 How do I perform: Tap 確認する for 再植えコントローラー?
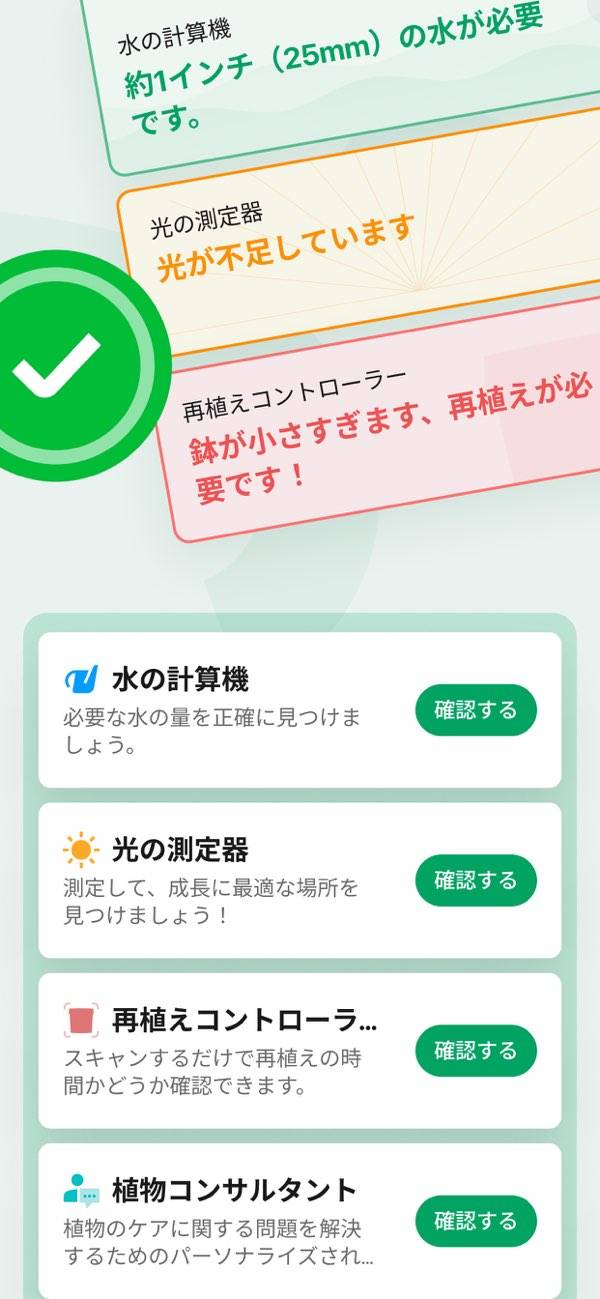(x=476, y=1051)
